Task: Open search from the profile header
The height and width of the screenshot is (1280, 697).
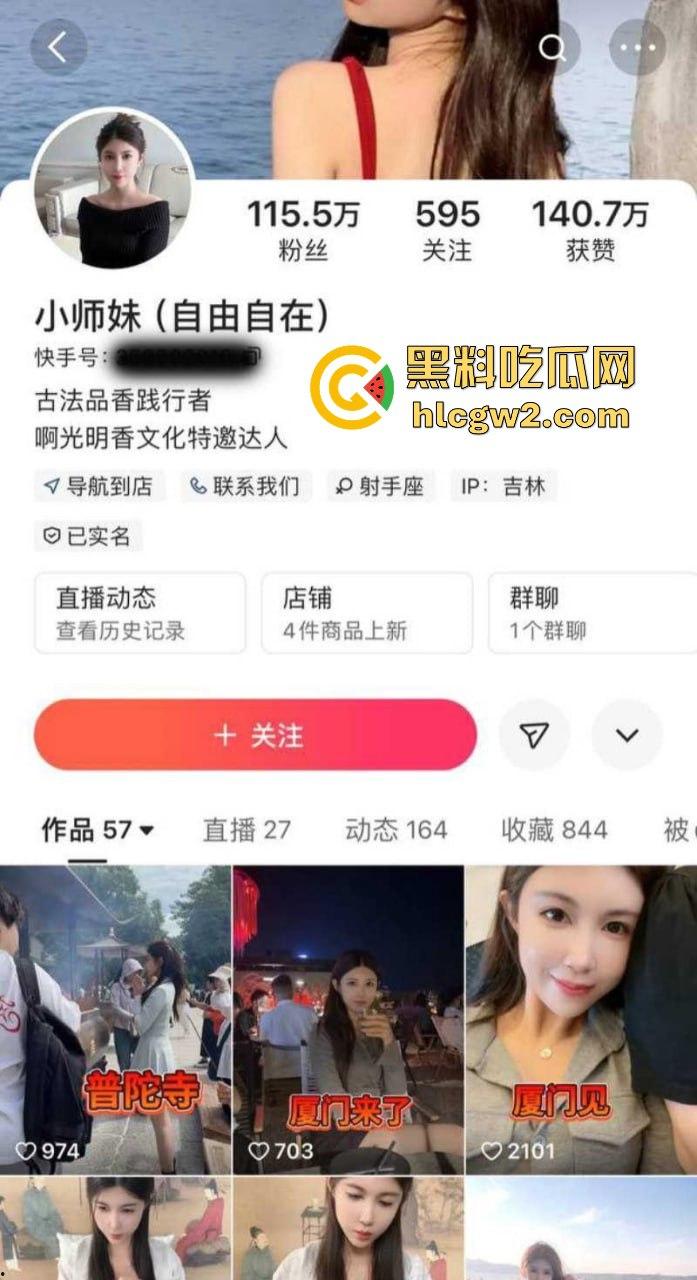Action: 552,47
